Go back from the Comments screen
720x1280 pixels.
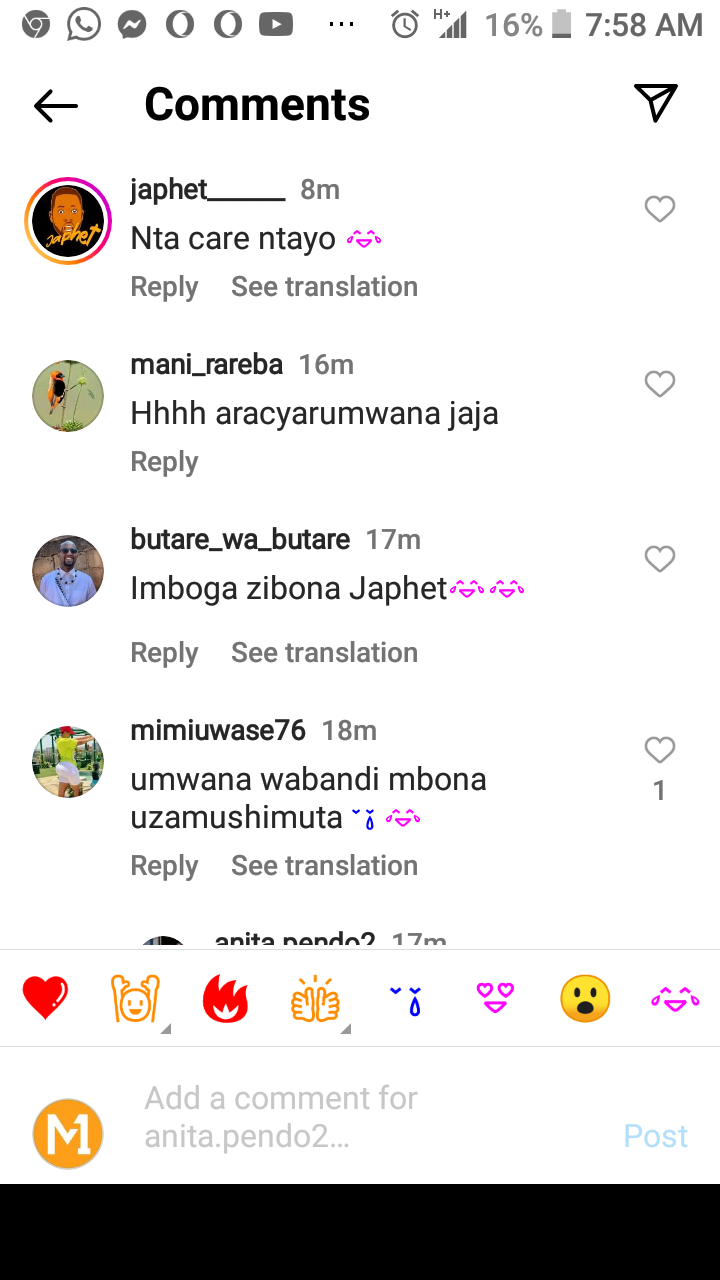56,105
